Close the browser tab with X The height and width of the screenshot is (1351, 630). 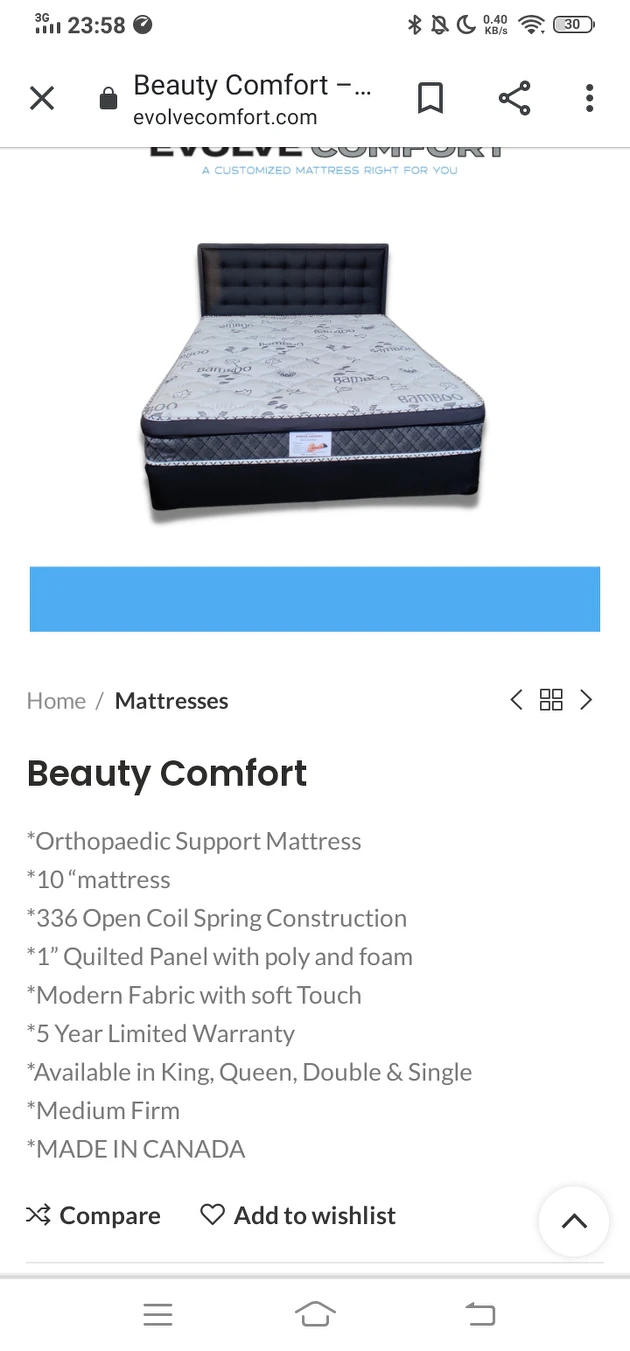pyautogui.click(x=42, y=98)
